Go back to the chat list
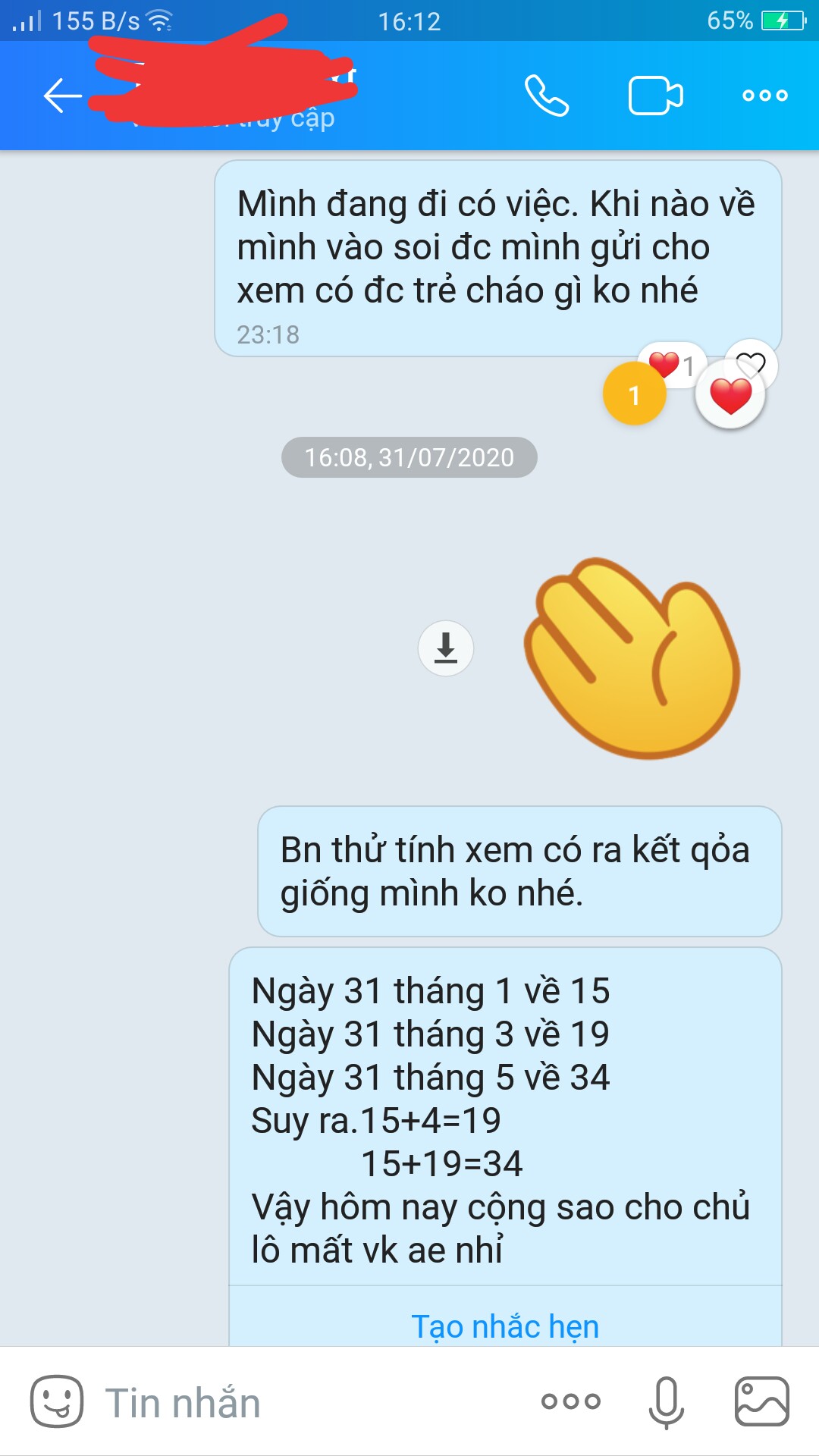 coord(62,96)
